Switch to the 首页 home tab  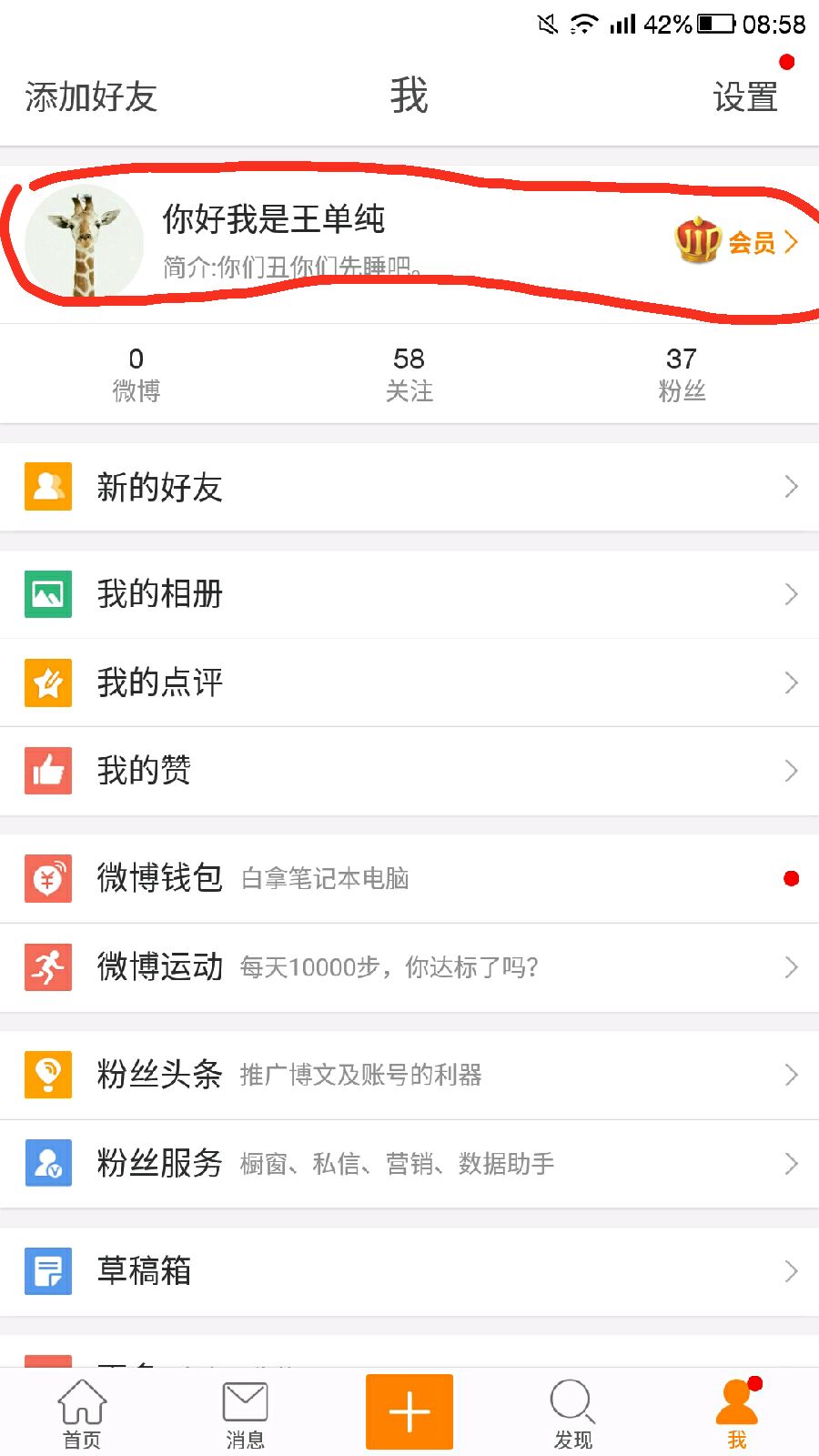82,1413
